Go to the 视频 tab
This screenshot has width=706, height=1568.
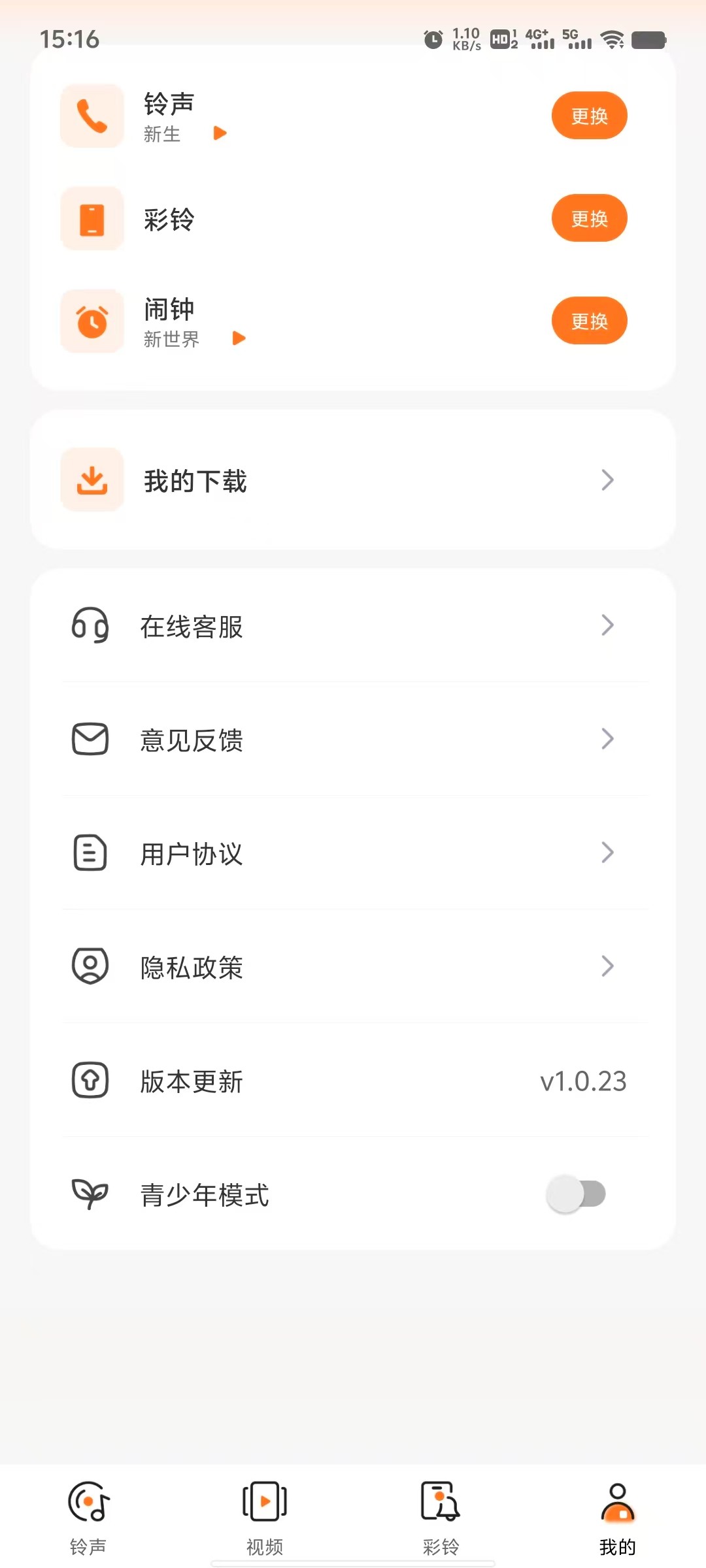point(265,1517)
